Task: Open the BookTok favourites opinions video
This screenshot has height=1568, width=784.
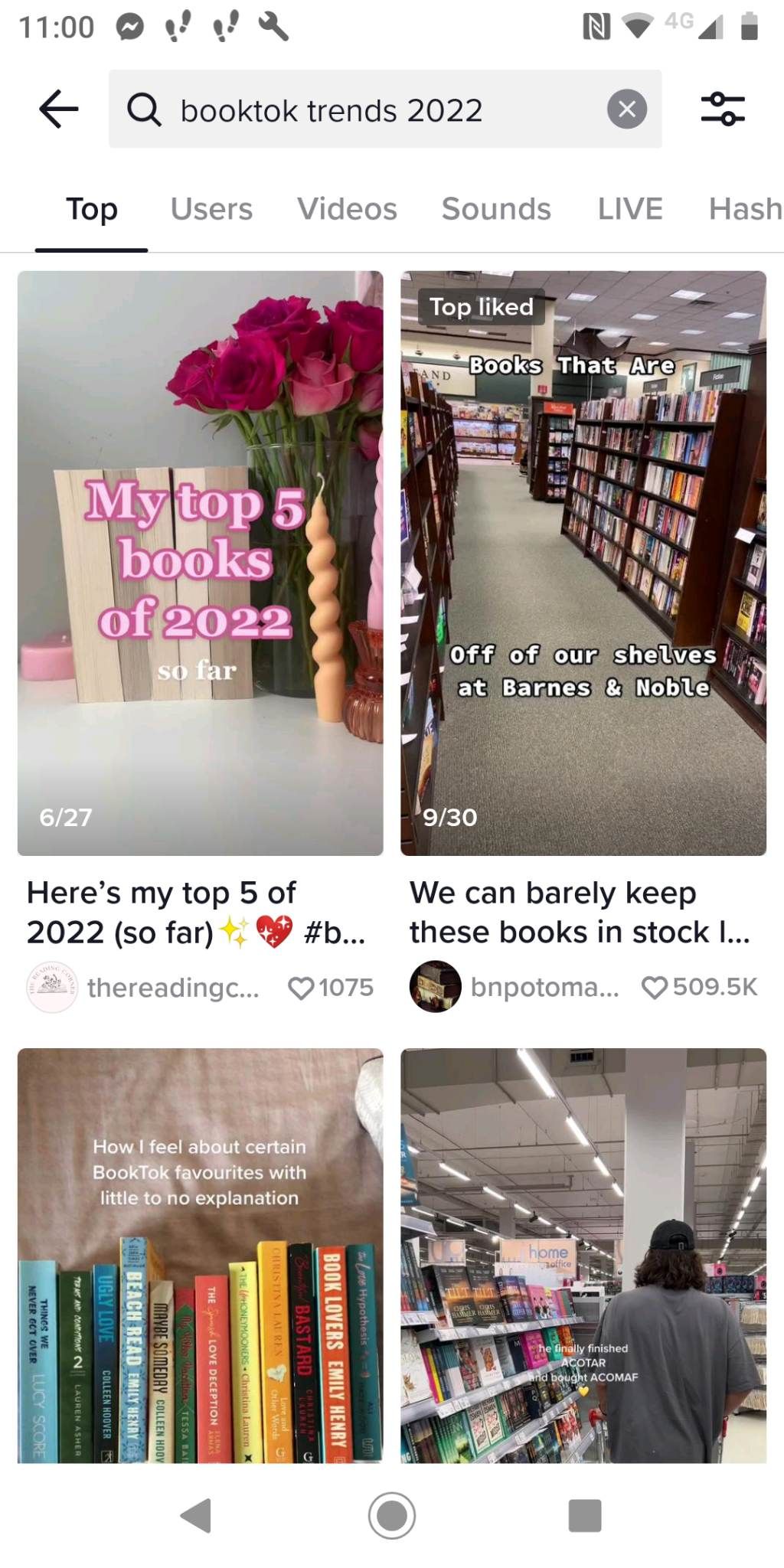Action: pos(201,1256)
